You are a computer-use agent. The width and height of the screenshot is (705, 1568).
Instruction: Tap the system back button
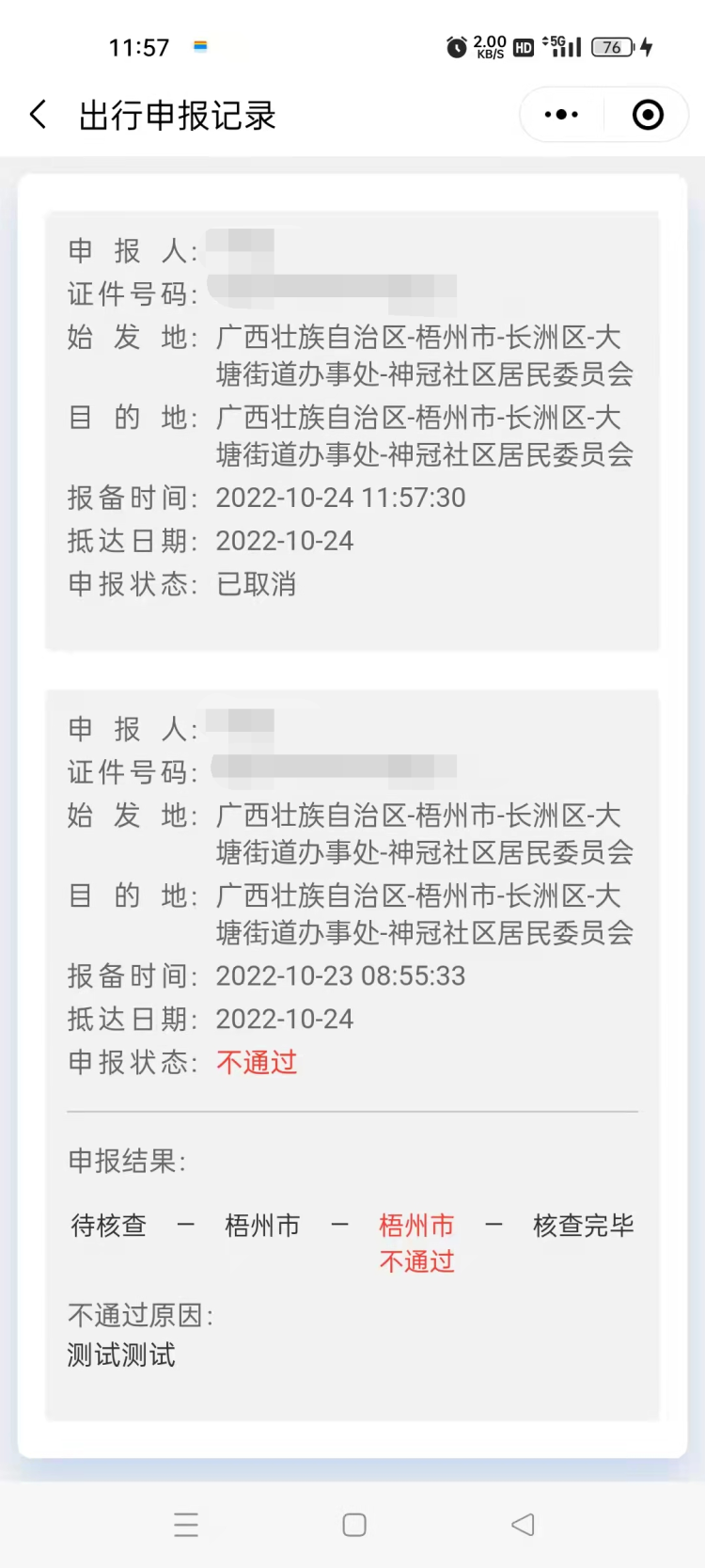(x=523, y=1525)
